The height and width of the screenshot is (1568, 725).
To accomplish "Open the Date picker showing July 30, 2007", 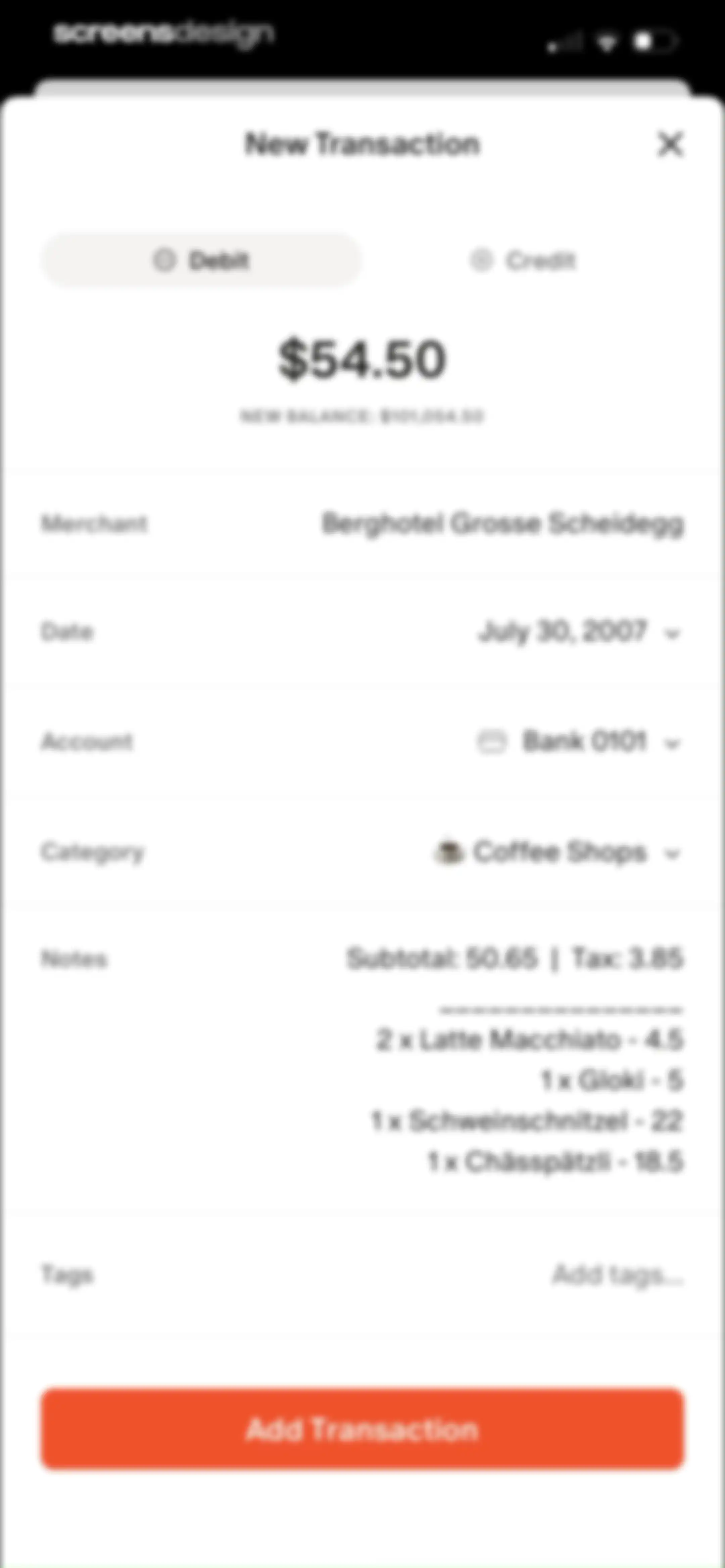I will coord(579,632).
